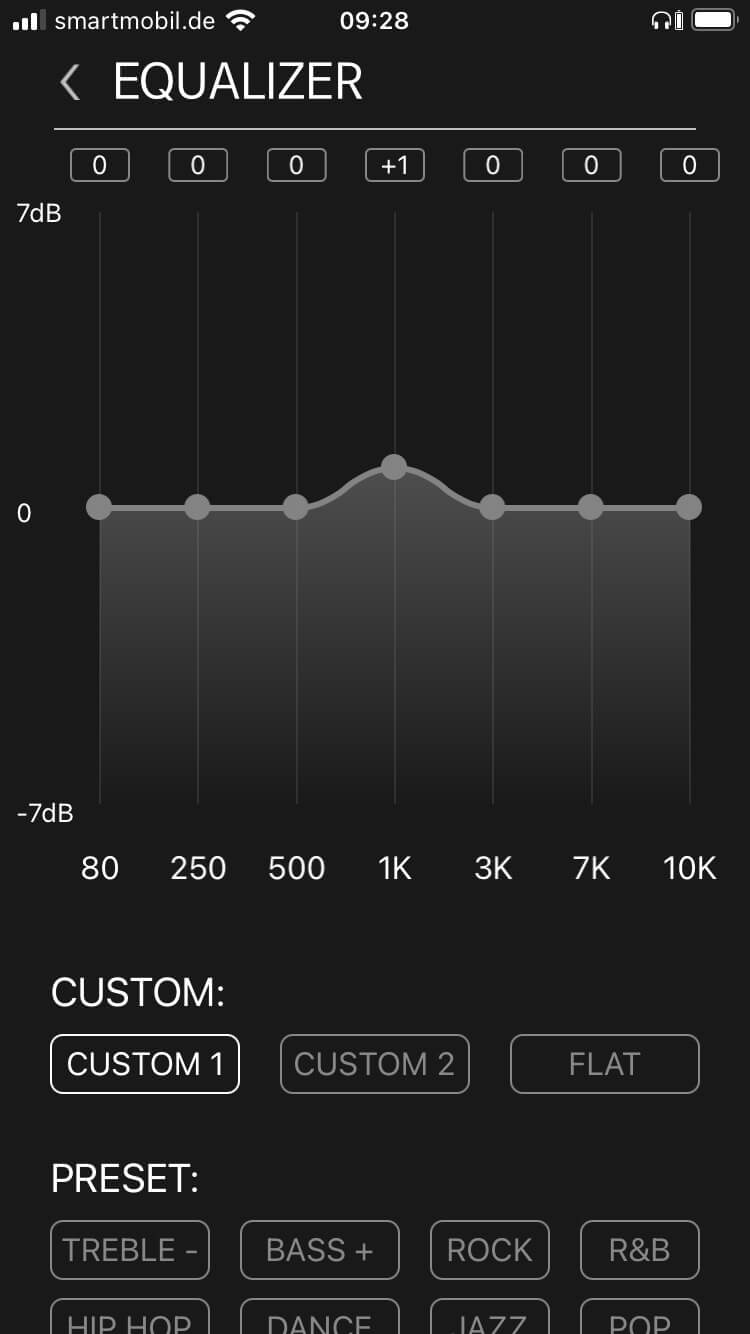Tap the 80 Hz band handle
750x1334 pixels.
[x=99, y=507]
